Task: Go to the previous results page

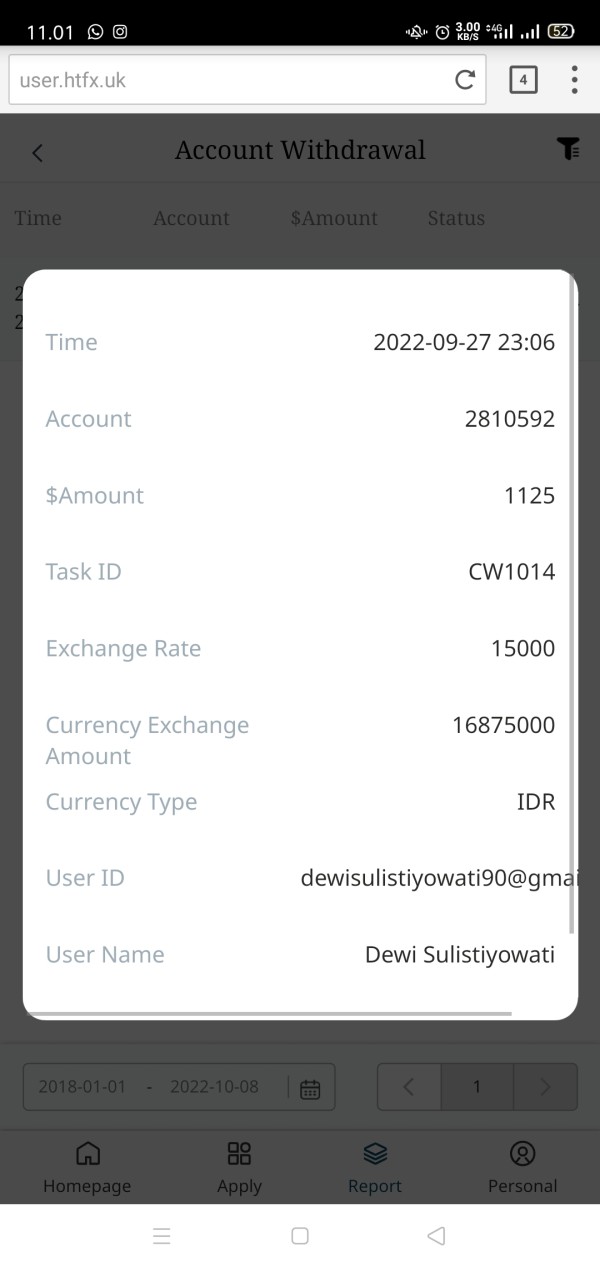Action: pos(408,1087)
